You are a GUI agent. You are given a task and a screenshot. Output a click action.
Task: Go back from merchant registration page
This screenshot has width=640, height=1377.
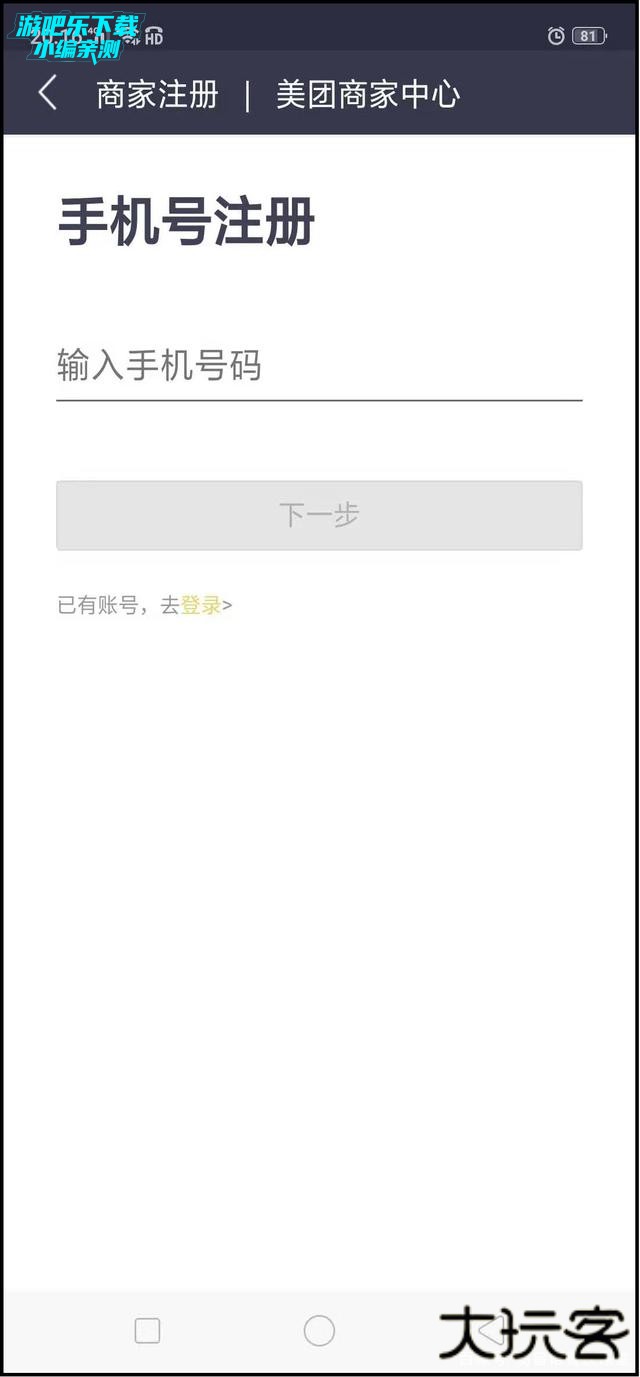click(47, 94)
